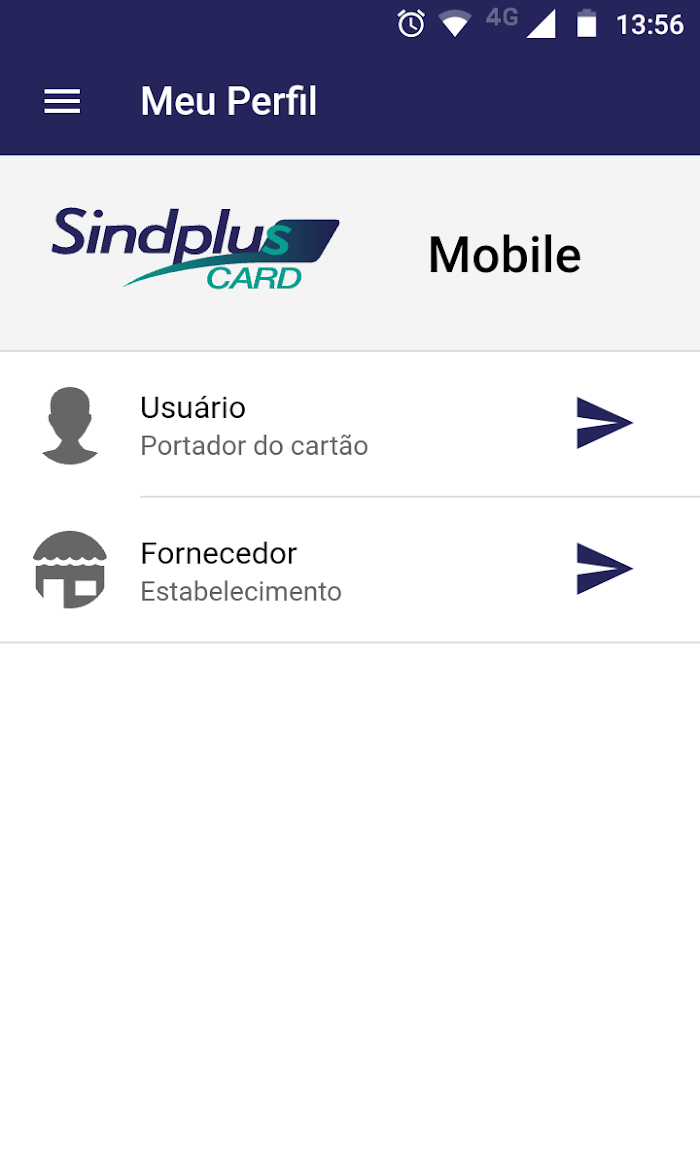
Task: Open the hamburger drawer menu
Action: (62, 101)
